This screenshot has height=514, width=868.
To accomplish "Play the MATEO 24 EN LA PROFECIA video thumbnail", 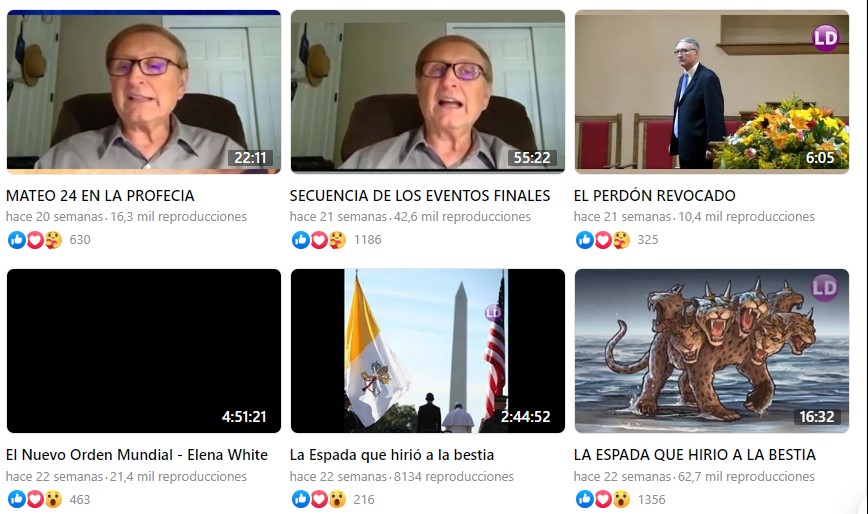I will click(x=143, y=91).
